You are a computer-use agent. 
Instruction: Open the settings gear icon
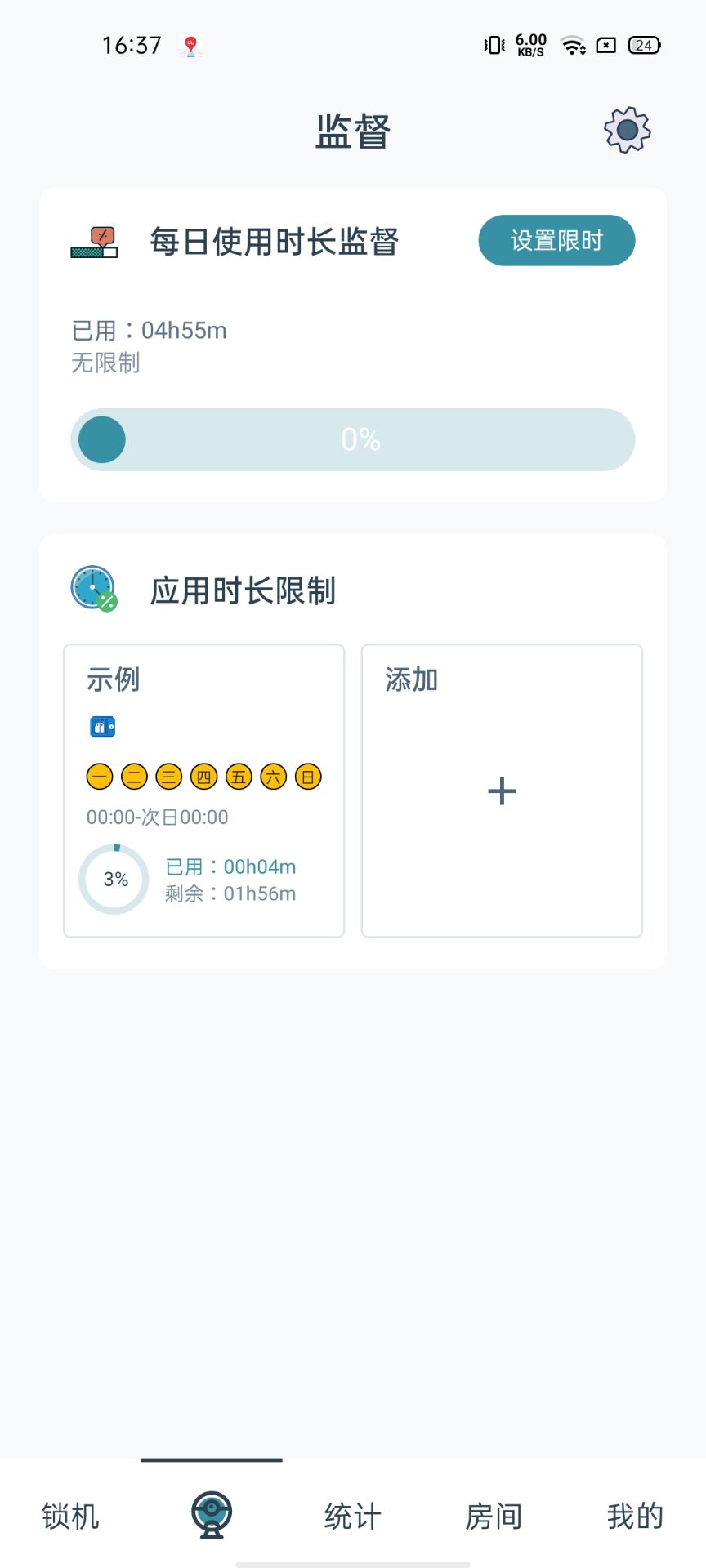[x=627, y=130]
